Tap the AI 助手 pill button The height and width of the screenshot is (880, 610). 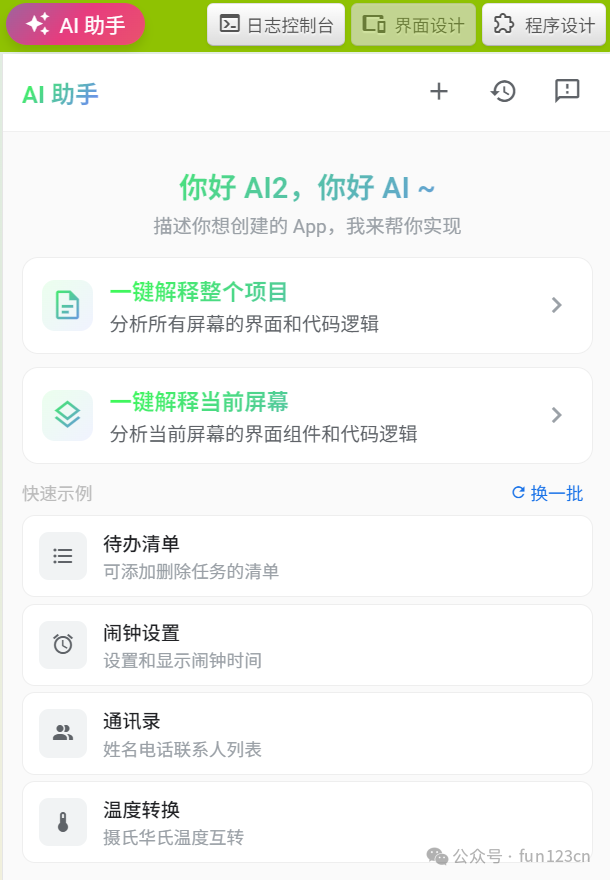pos(75,25)
